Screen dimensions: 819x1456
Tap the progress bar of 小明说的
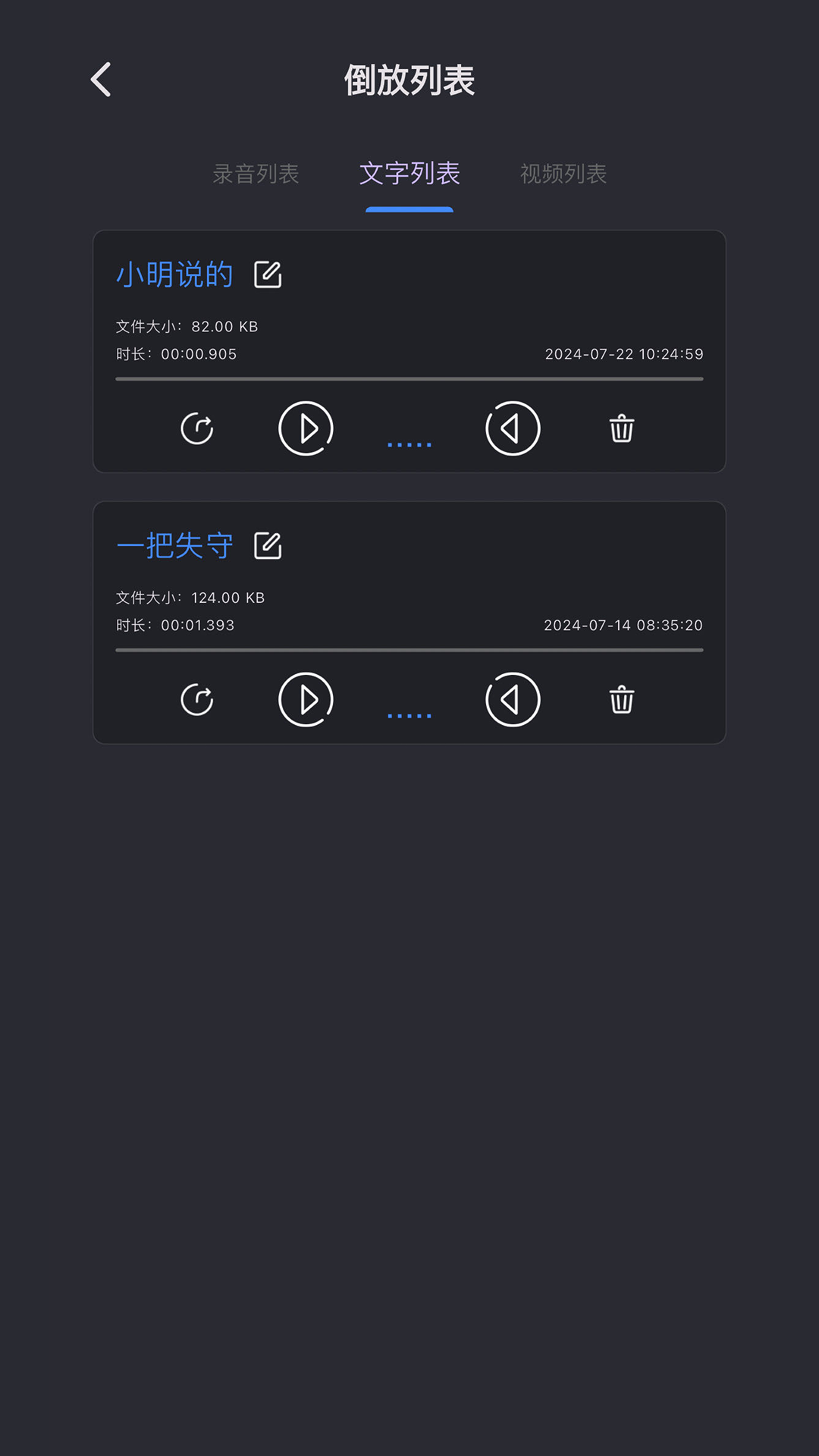click(x=409, y=376)
